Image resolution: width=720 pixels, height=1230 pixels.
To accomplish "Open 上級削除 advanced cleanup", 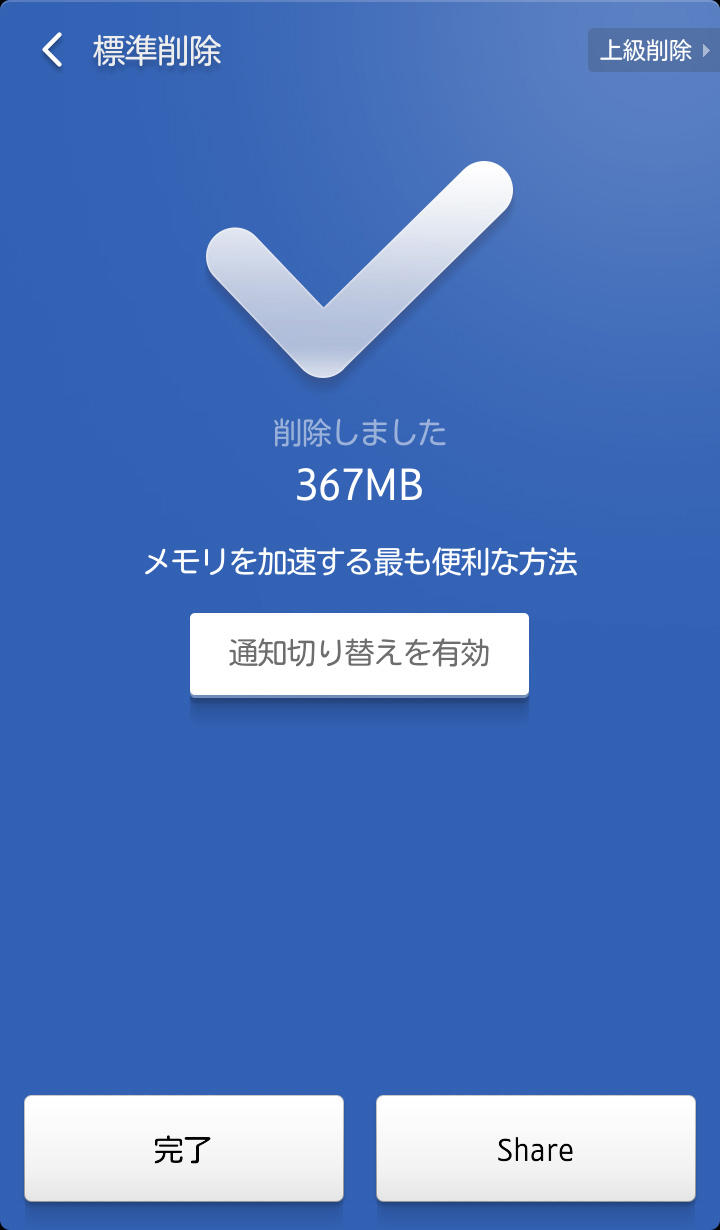I will coord(653,50).
